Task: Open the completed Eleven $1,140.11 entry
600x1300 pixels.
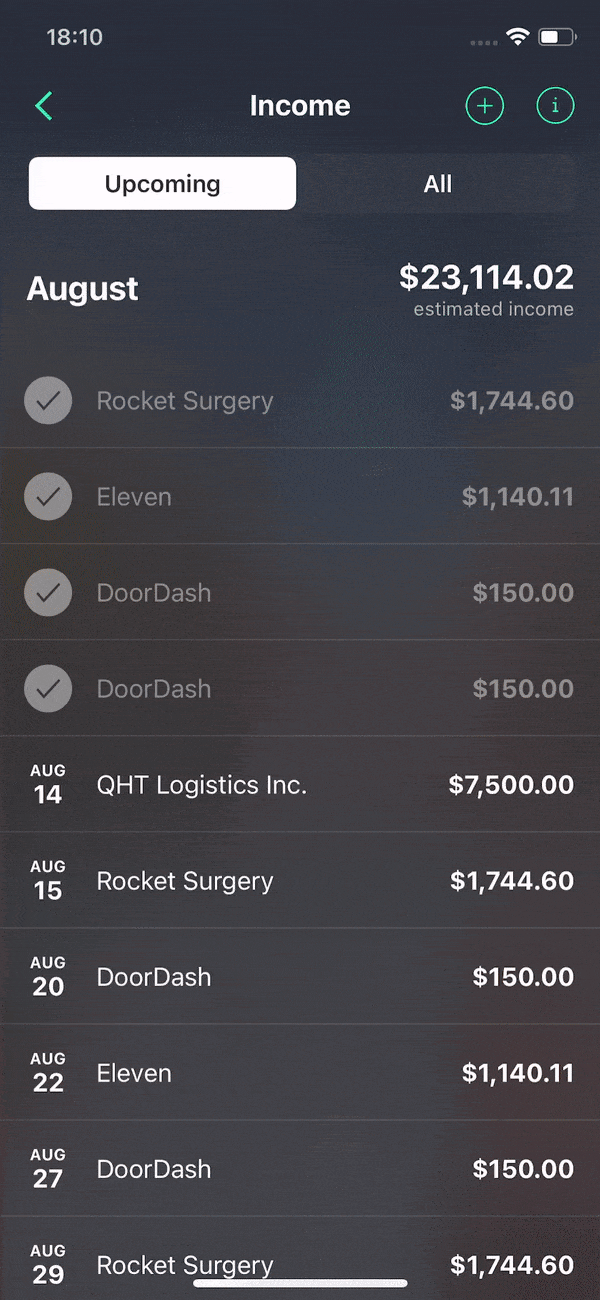Action: tap(300, 497)
